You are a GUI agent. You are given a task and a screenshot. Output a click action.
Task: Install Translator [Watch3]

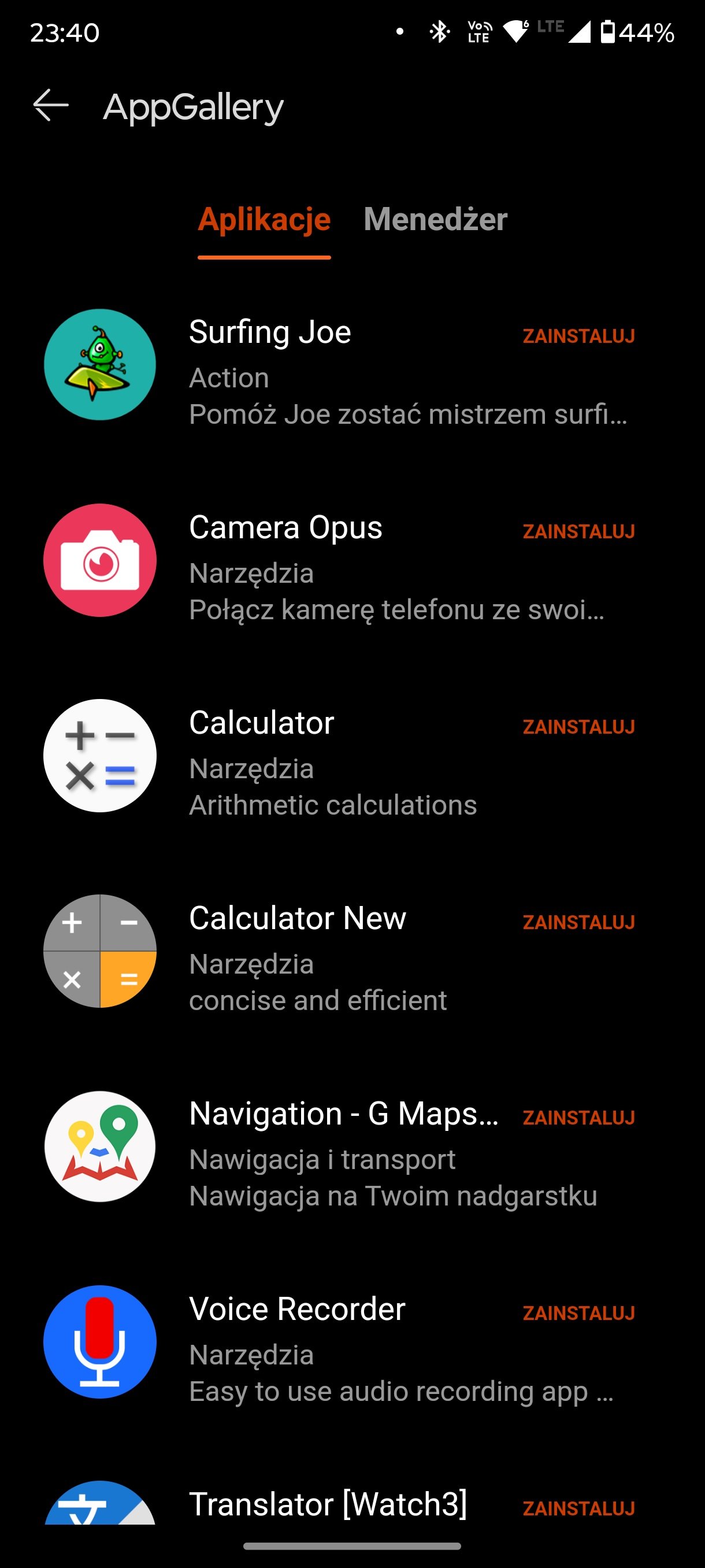(578, 1508)
